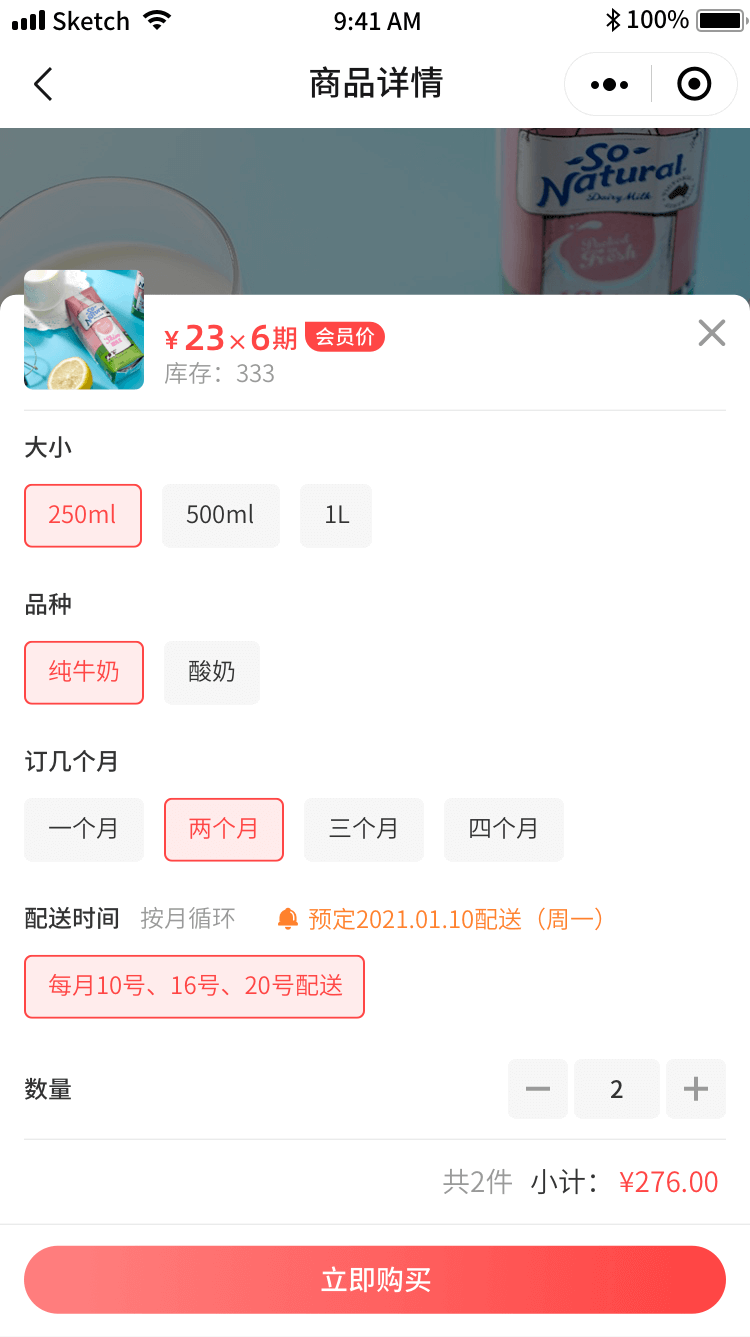The width and height of the screenshot is (750, 1337).
Task: Tap 立即购买 to buy now
Action: [x=375, y=1280]
